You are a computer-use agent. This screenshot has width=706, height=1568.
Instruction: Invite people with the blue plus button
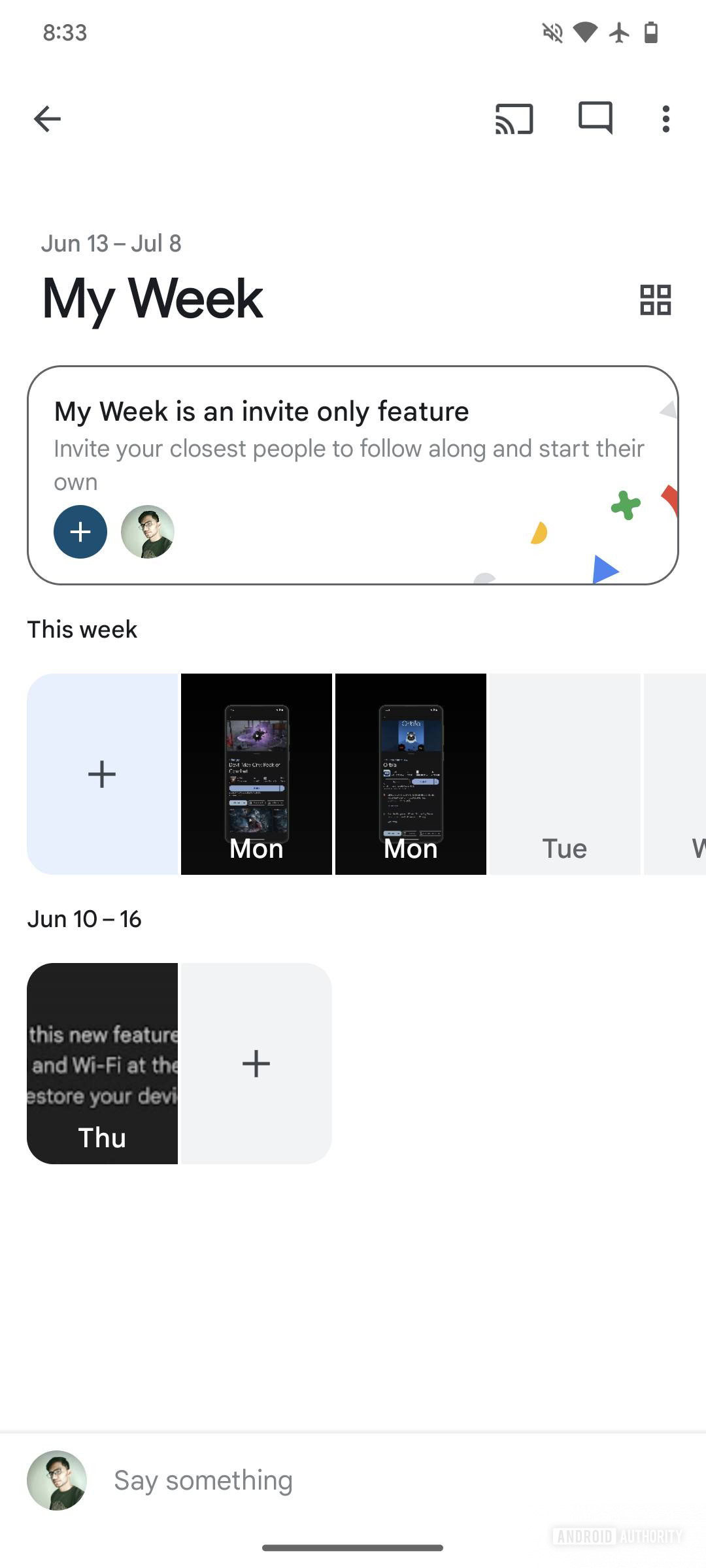point(80,532)
